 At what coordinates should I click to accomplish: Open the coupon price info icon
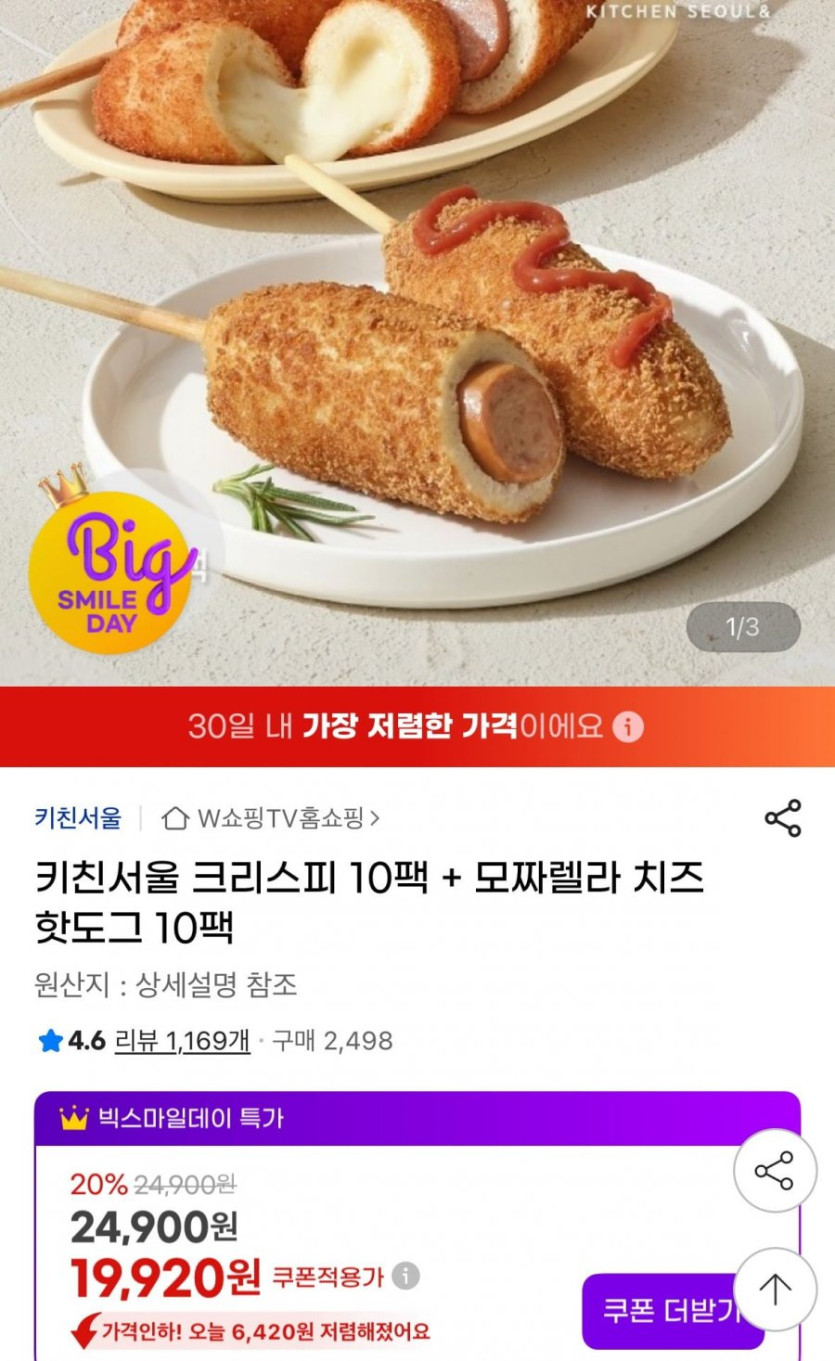click(405, 1276)
